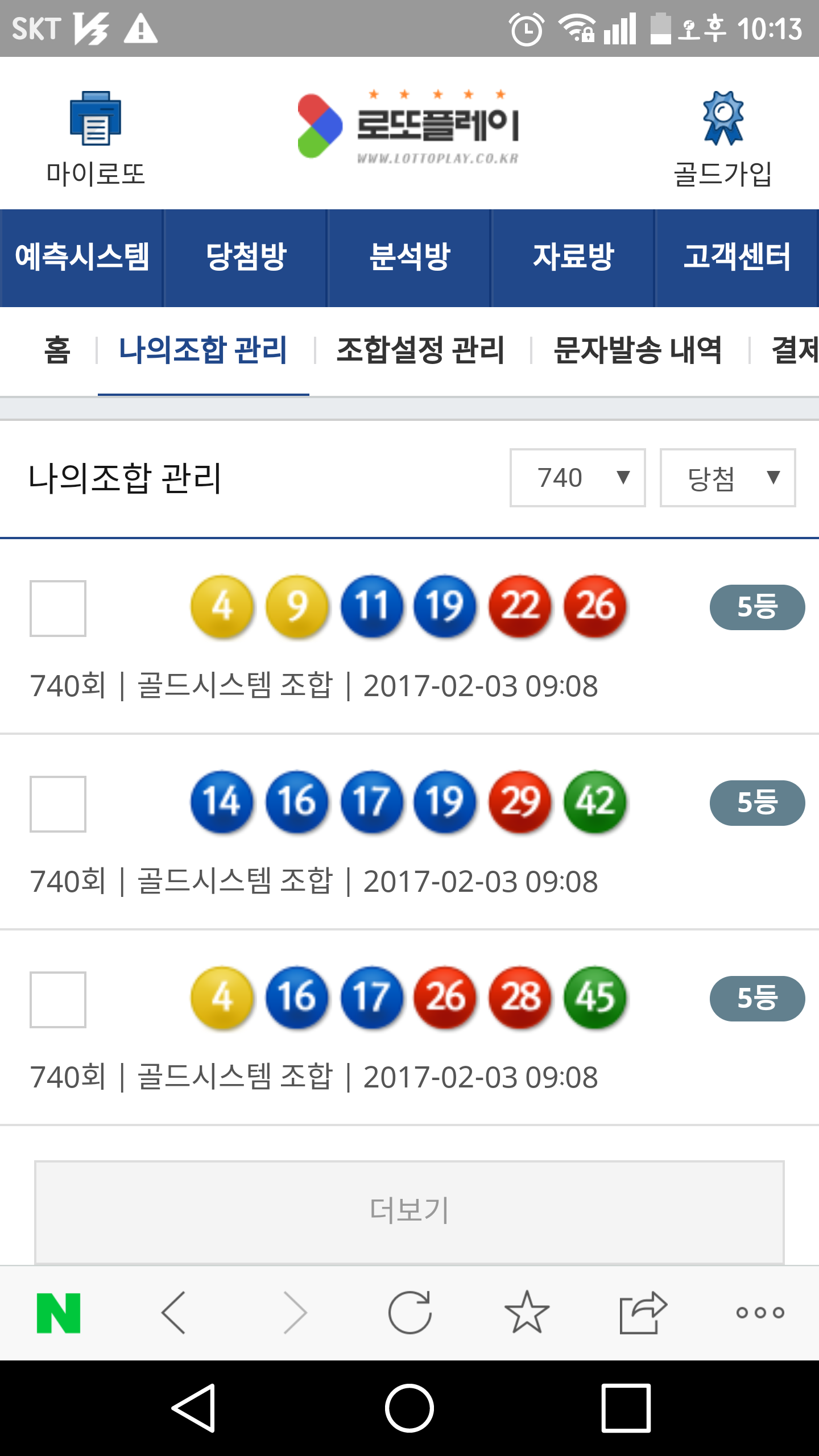Image resolution: width=819 pixels, height=1456 pixels.
Task: Check the box for combination 4 9 11
Action: (57, 608)
